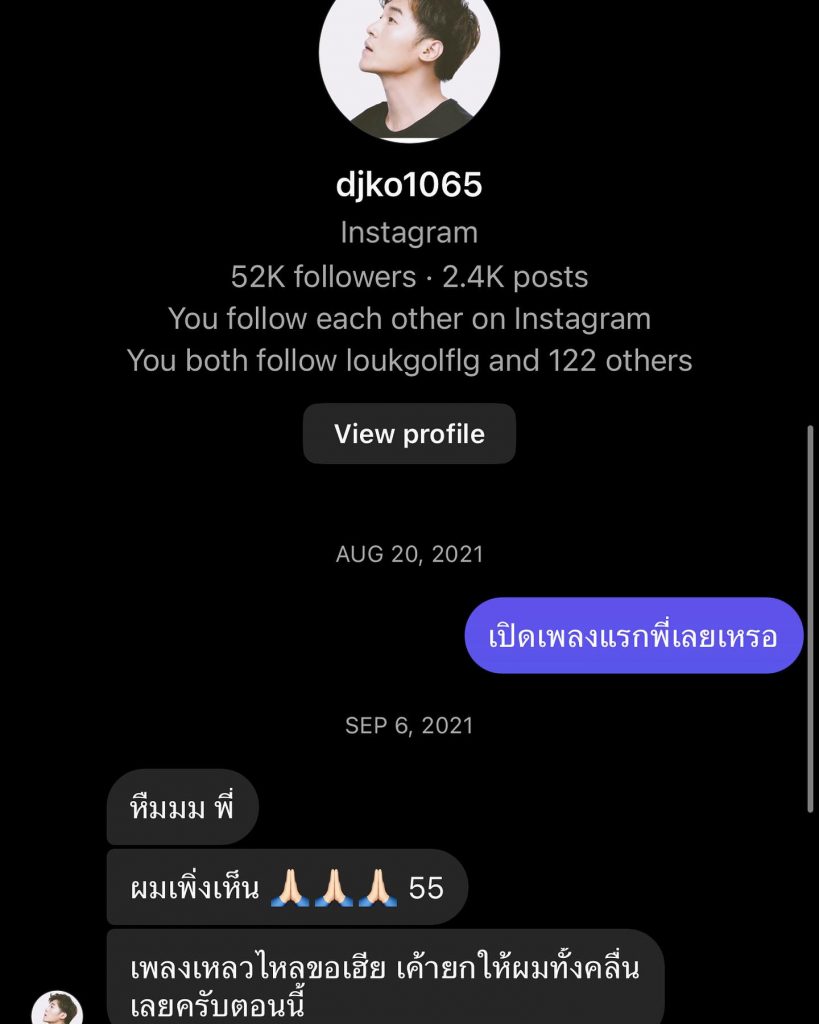This screenshot has height=1024, width=819.
Task: Tap the sender avatar beside the last message
Action: pos(56,1007)
